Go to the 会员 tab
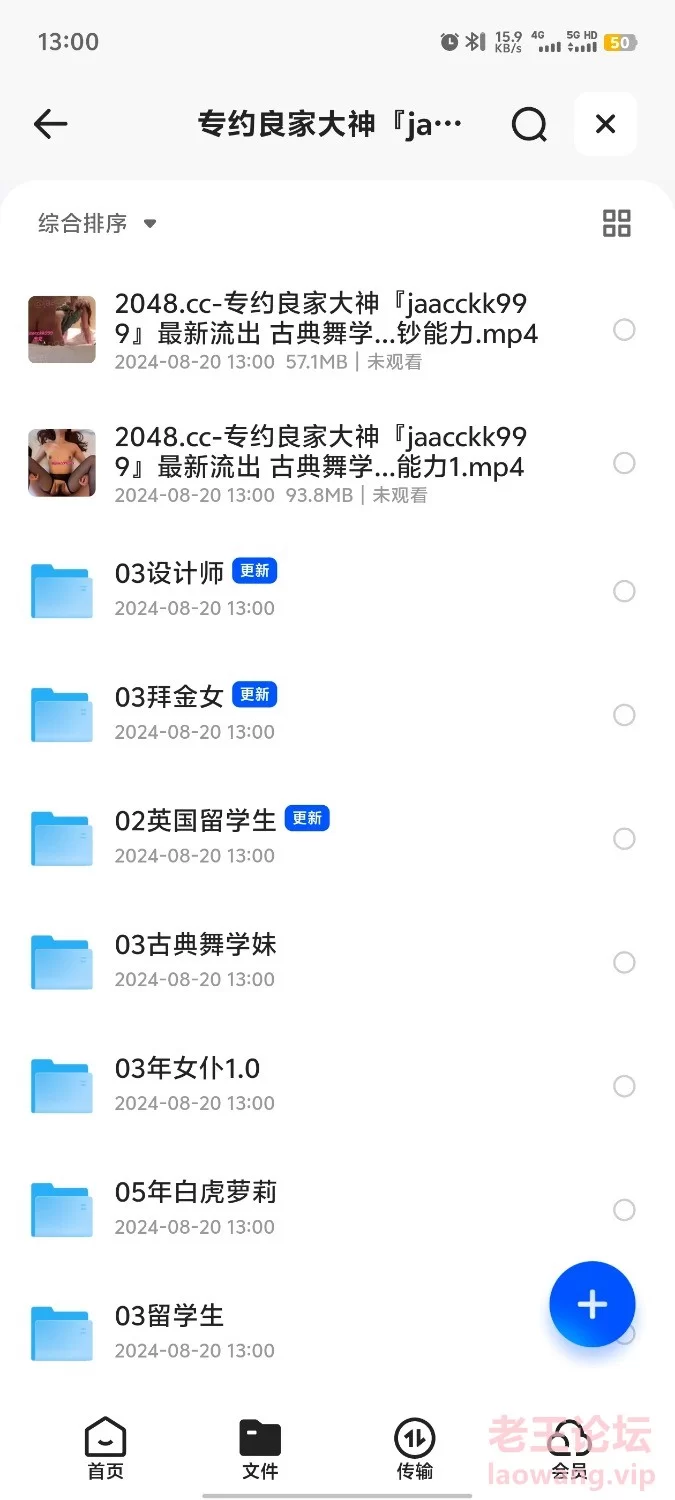The height and width of the screenshot is (1500, 675). 569,1449
